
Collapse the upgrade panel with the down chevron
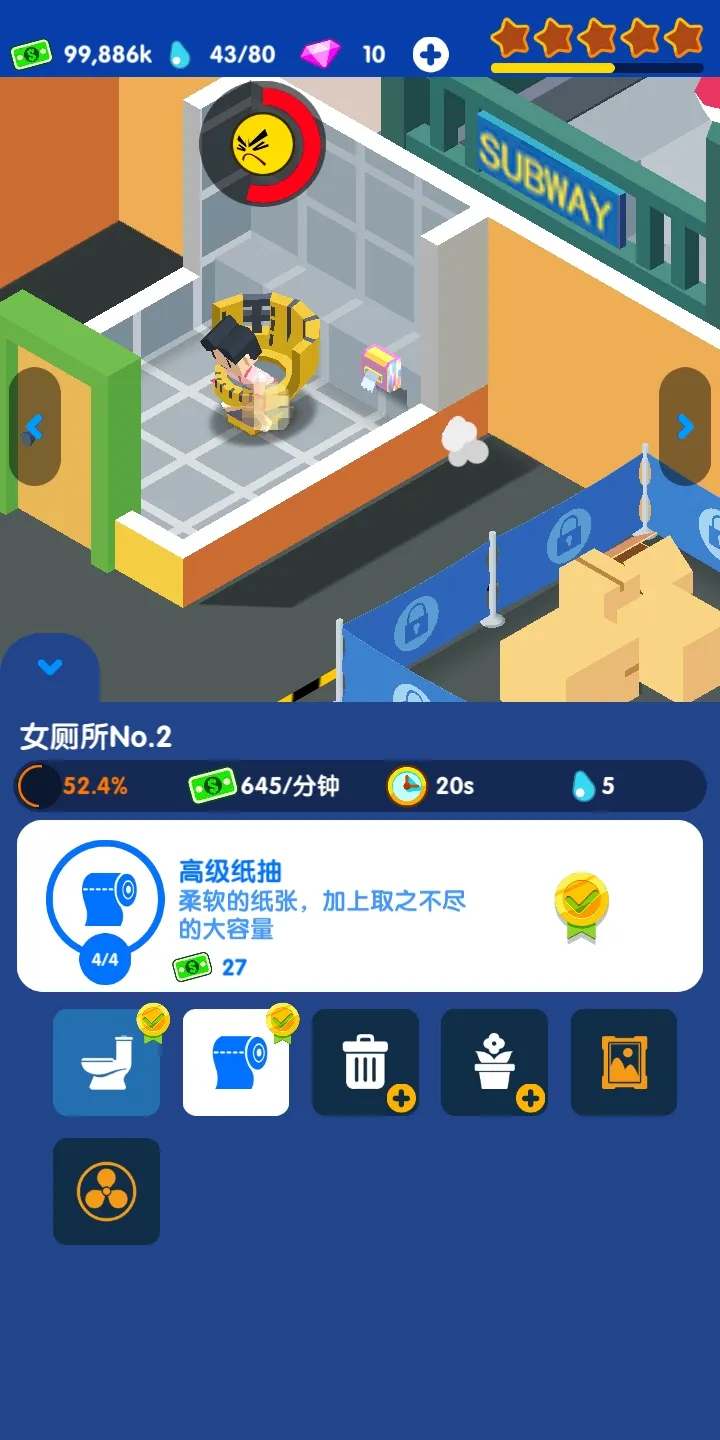pyautogui.click(x=50, y=667)
